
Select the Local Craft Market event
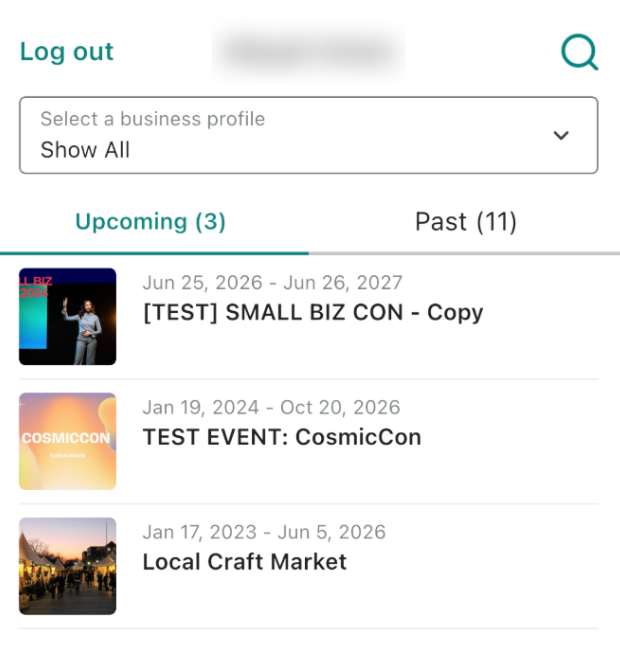245,562
